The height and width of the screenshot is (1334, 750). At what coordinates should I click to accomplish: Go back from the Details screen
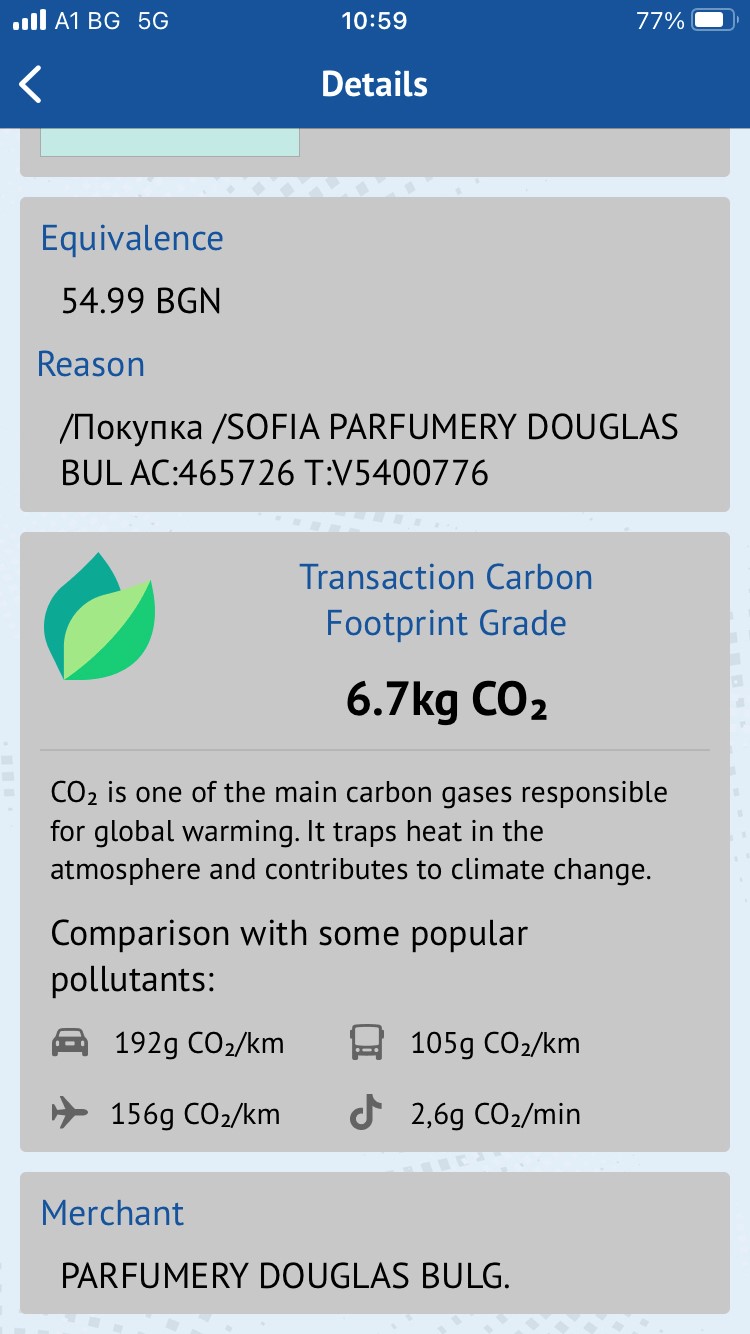[32, 85]
